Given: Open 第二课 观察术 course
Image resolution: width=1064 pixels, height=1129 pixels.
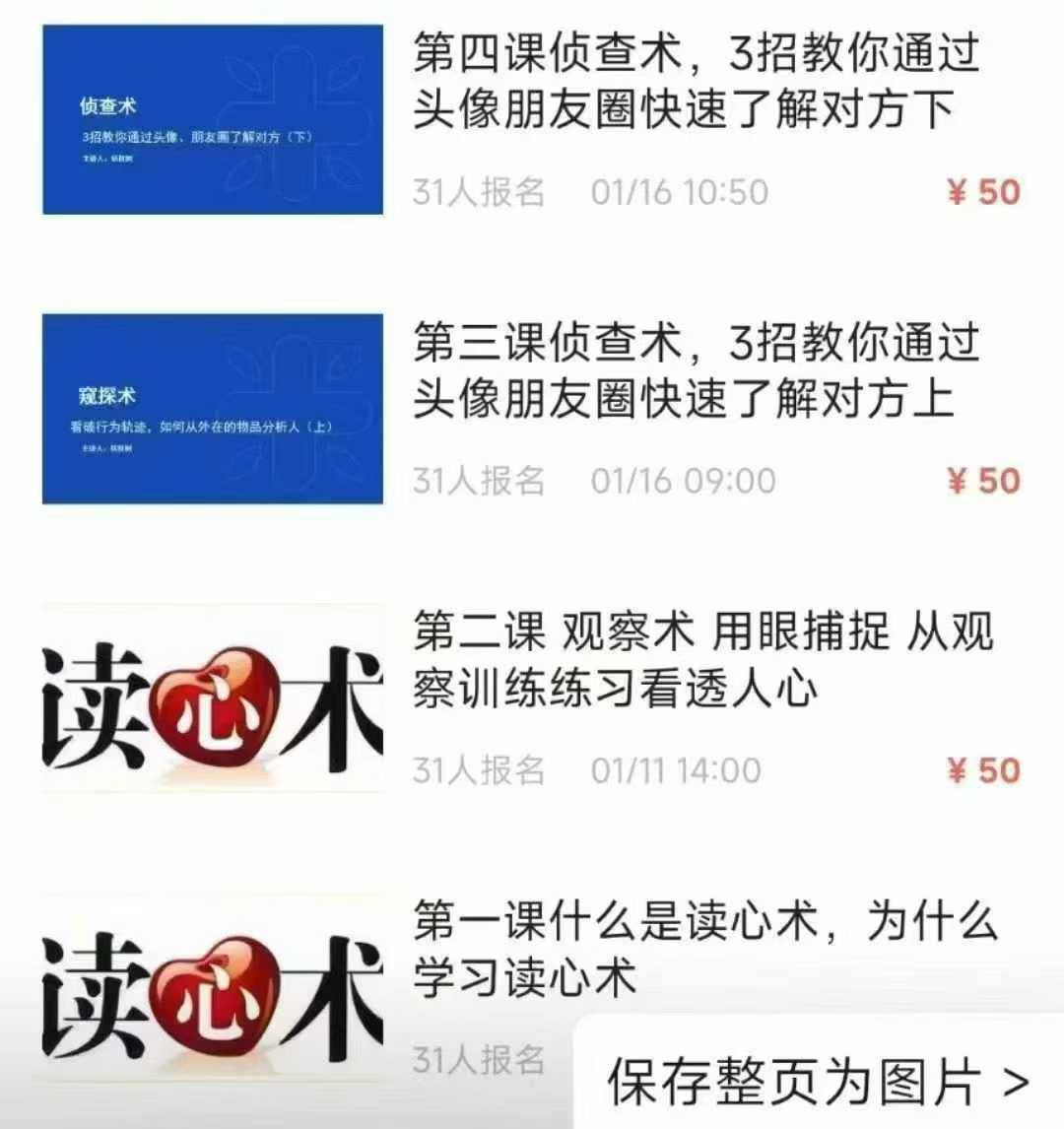Looking at the screenshot, I should (x=702, y=660).
